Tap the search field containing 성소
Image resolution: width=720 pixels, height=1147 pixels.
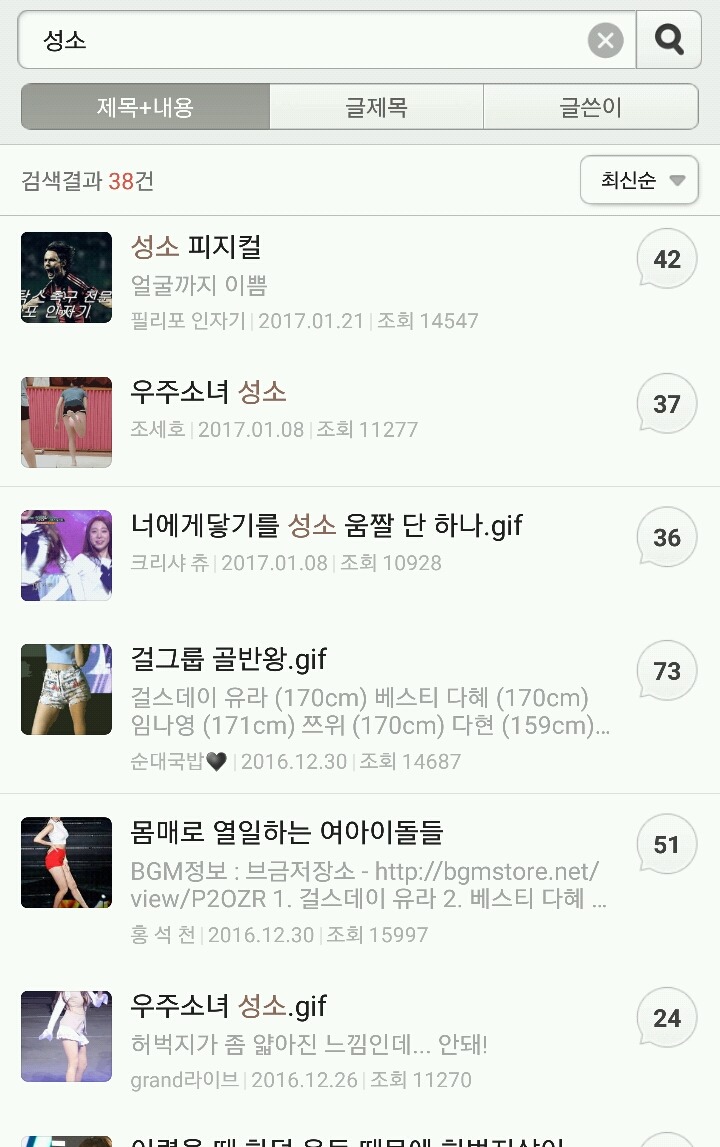(x=300, y=40)
